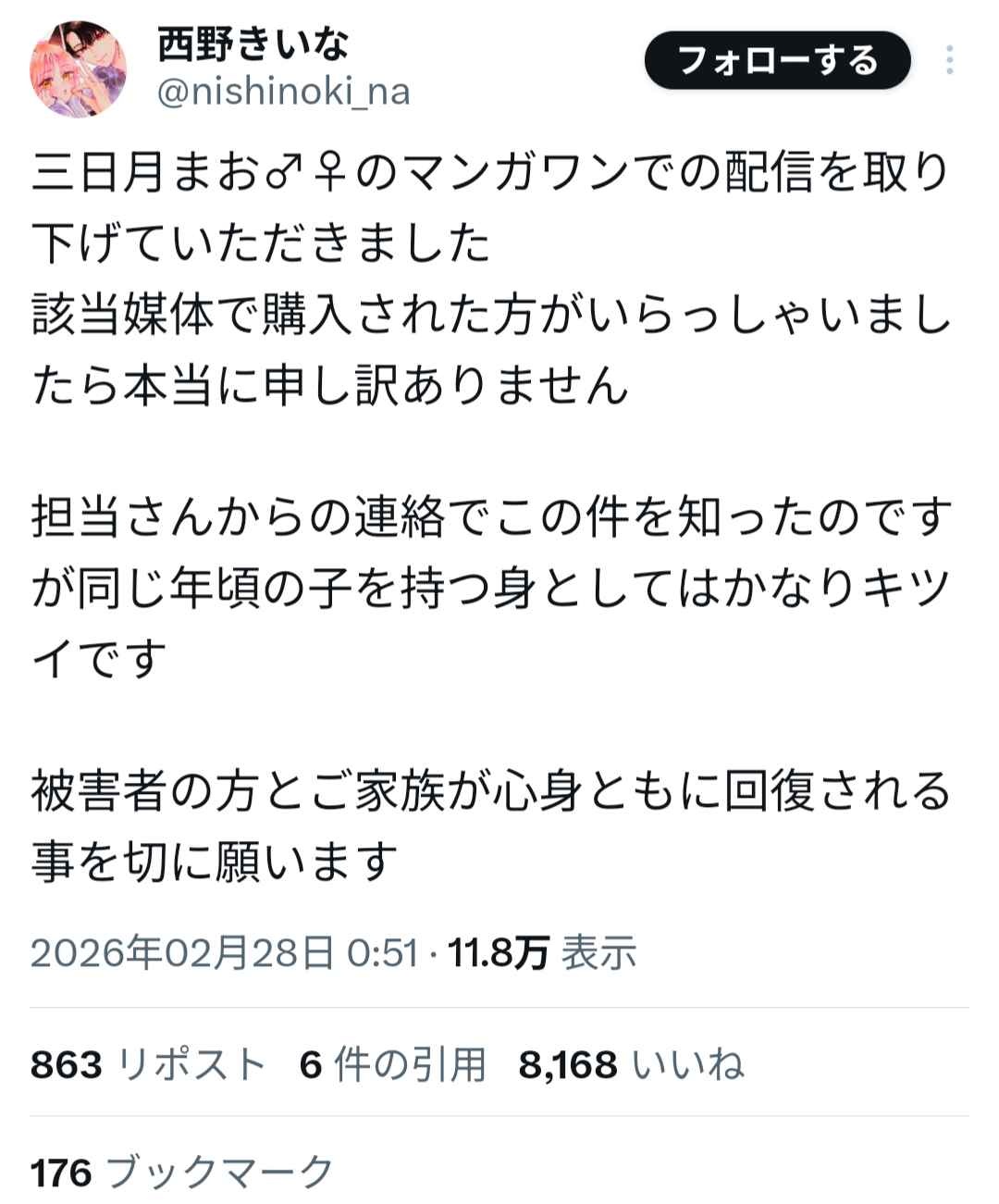Tap the フォローする button
This screenshot has height=1204, width=999.
(x=777, y=60)
